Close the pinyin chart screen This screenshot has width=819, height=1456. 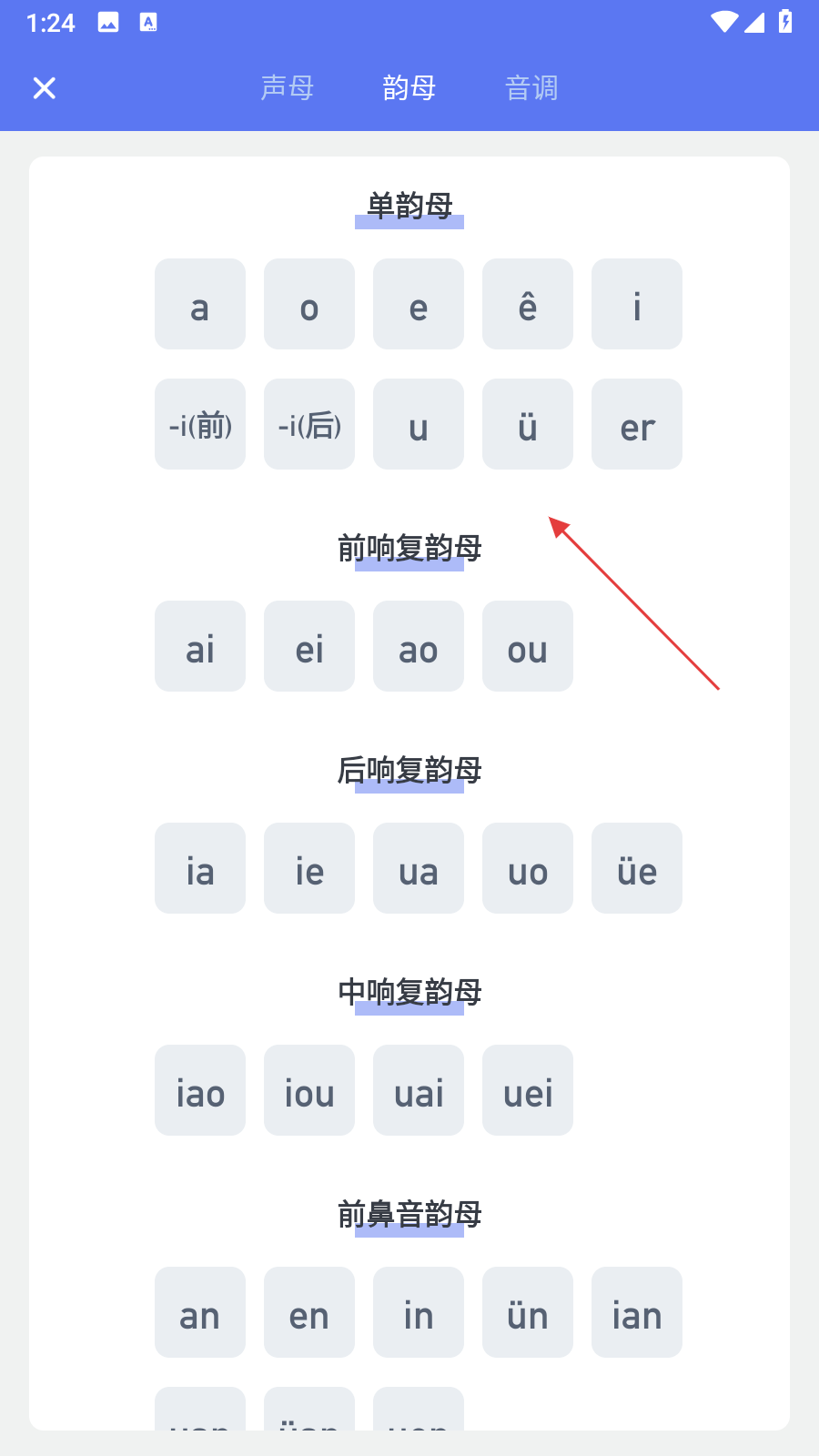[45, 88]
